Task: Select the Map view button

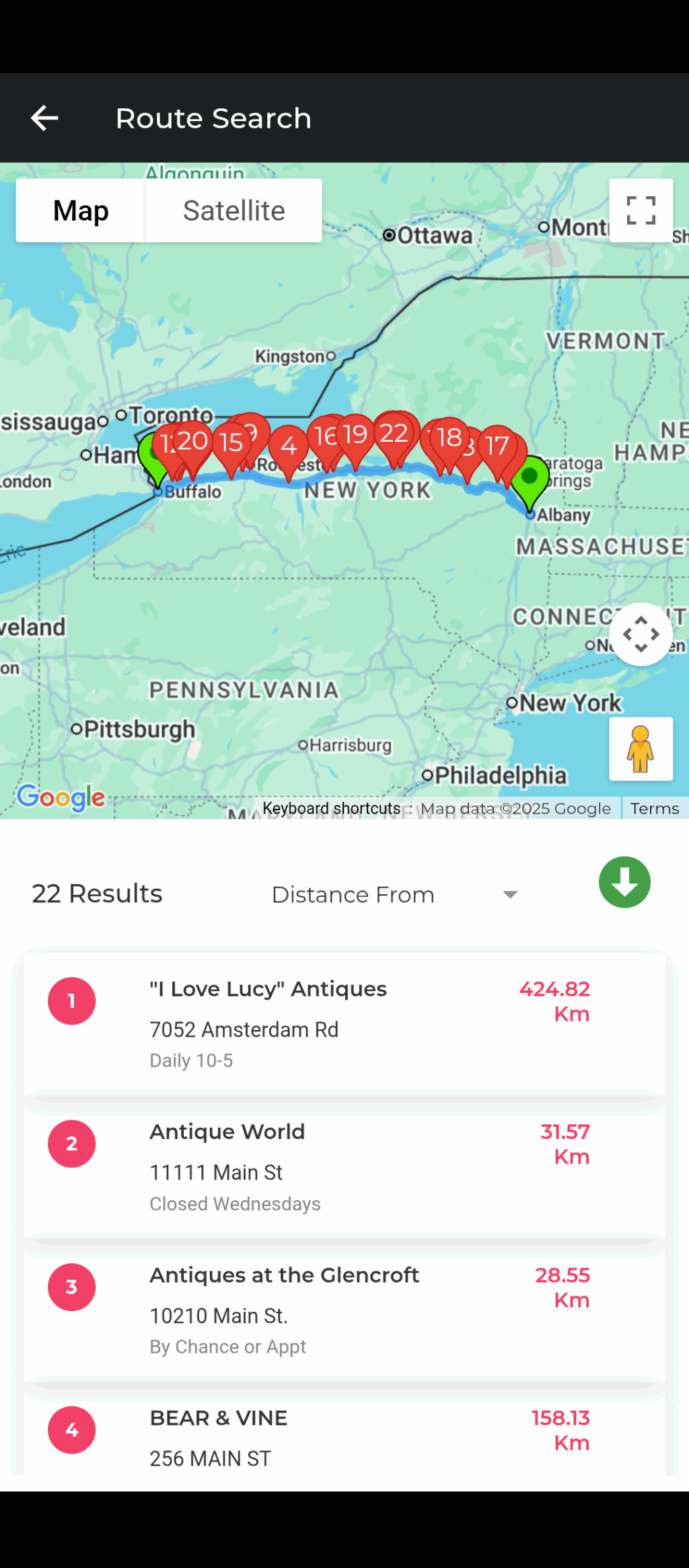Action: click(81, 210)
